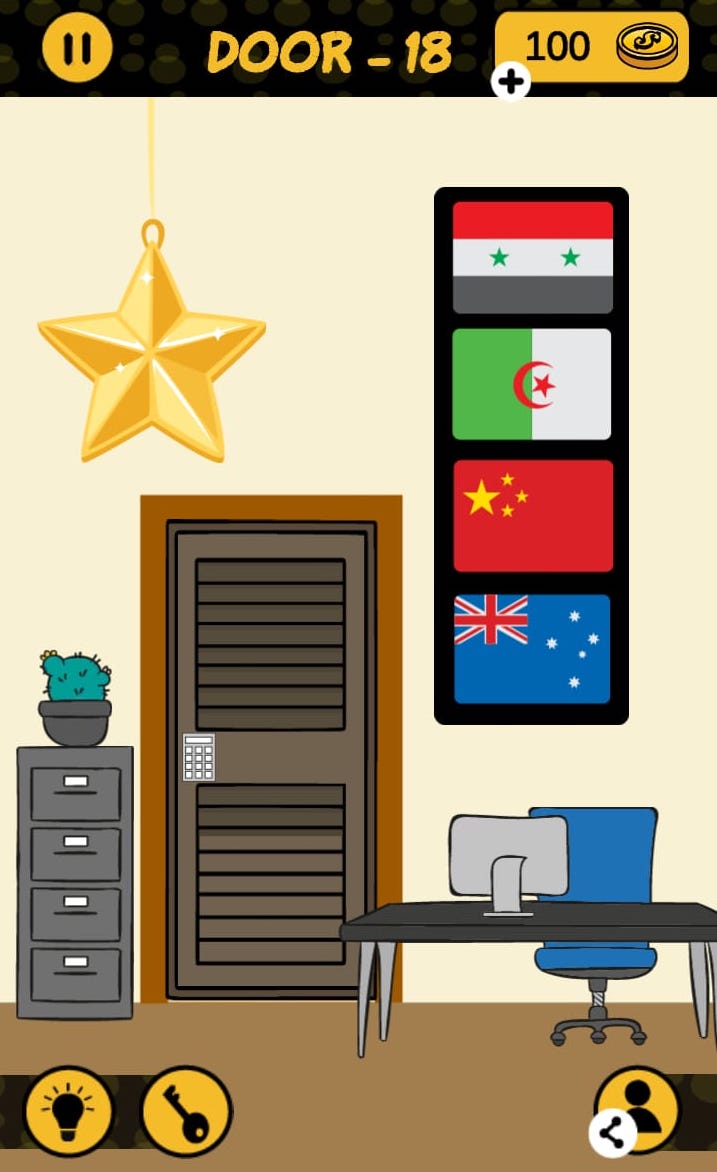The height and width of the screenshot is (1172, 717).
Task: Get a hint with the lightbulb
Action: point(68,1110)
